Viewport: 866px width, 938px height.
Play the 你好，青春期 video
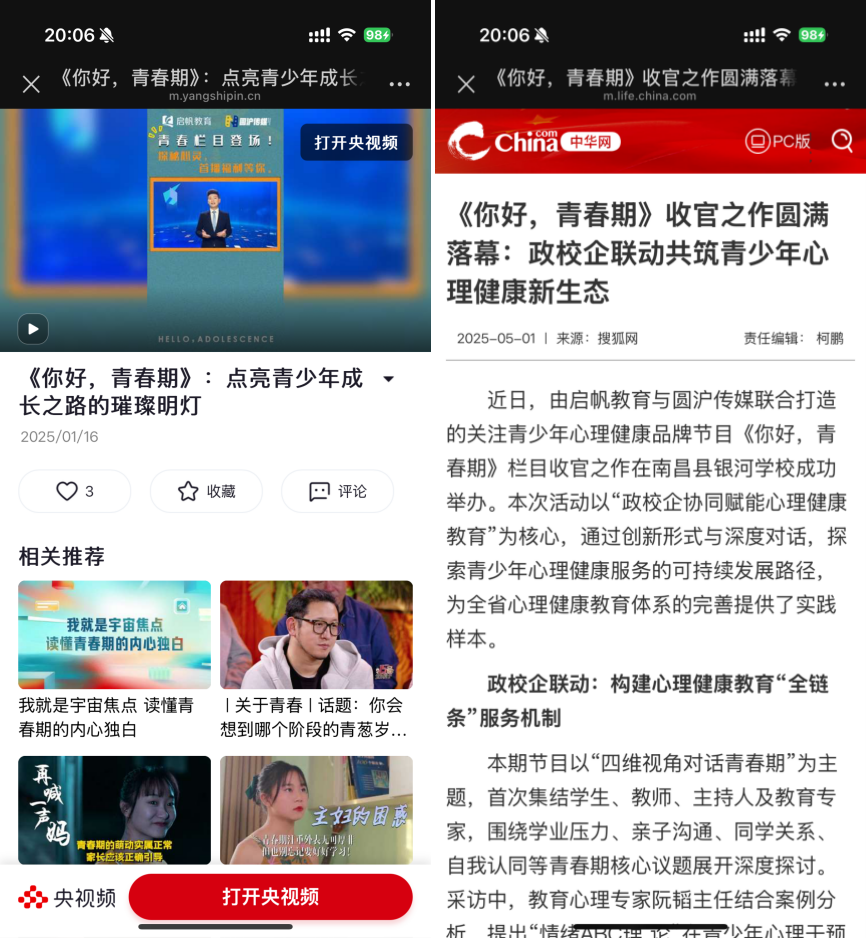(x=33, y=327)
